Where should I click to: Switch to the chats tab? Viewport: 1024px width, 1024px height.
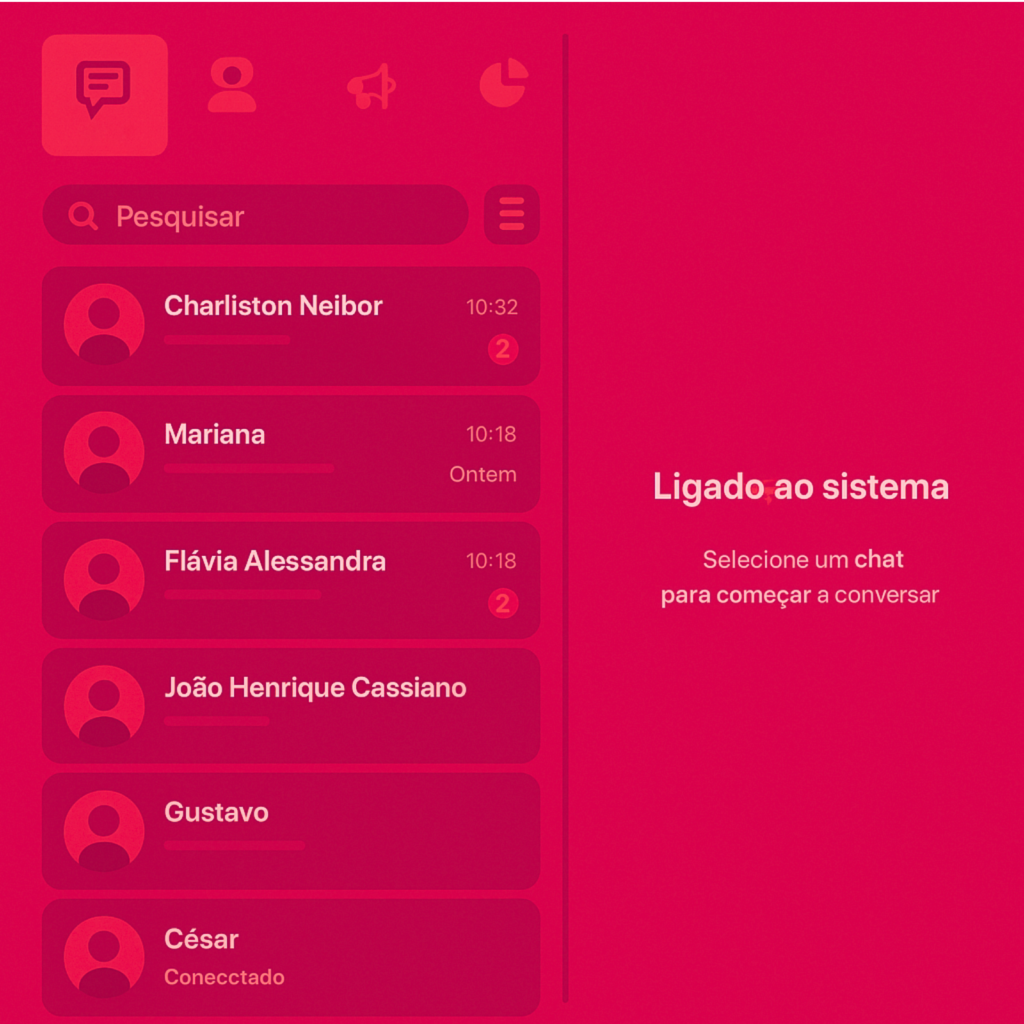coord(104,95)
